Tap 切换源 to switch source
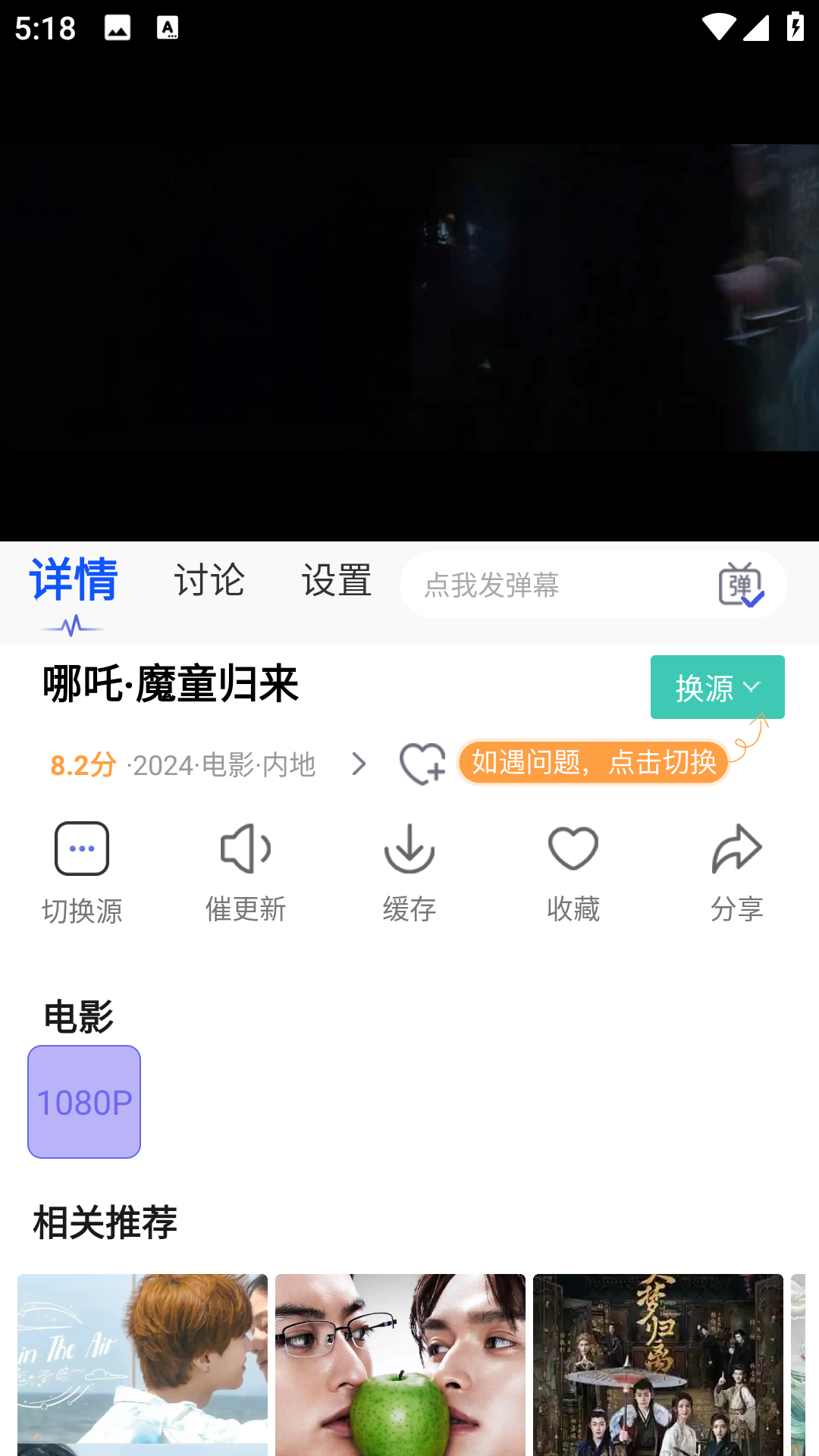819x1456 pixels. [x=82, y=872]
